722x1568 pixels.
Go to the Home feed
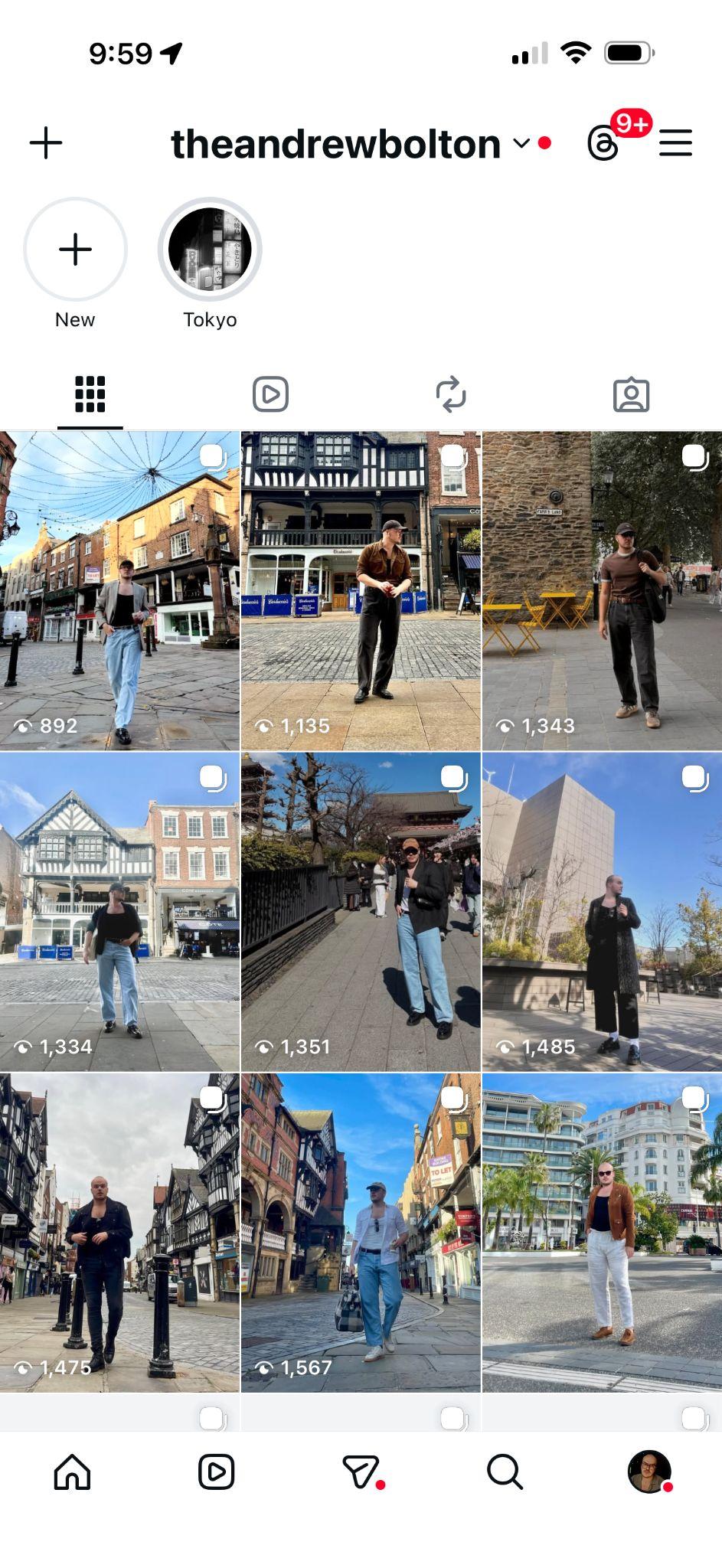72,1472
